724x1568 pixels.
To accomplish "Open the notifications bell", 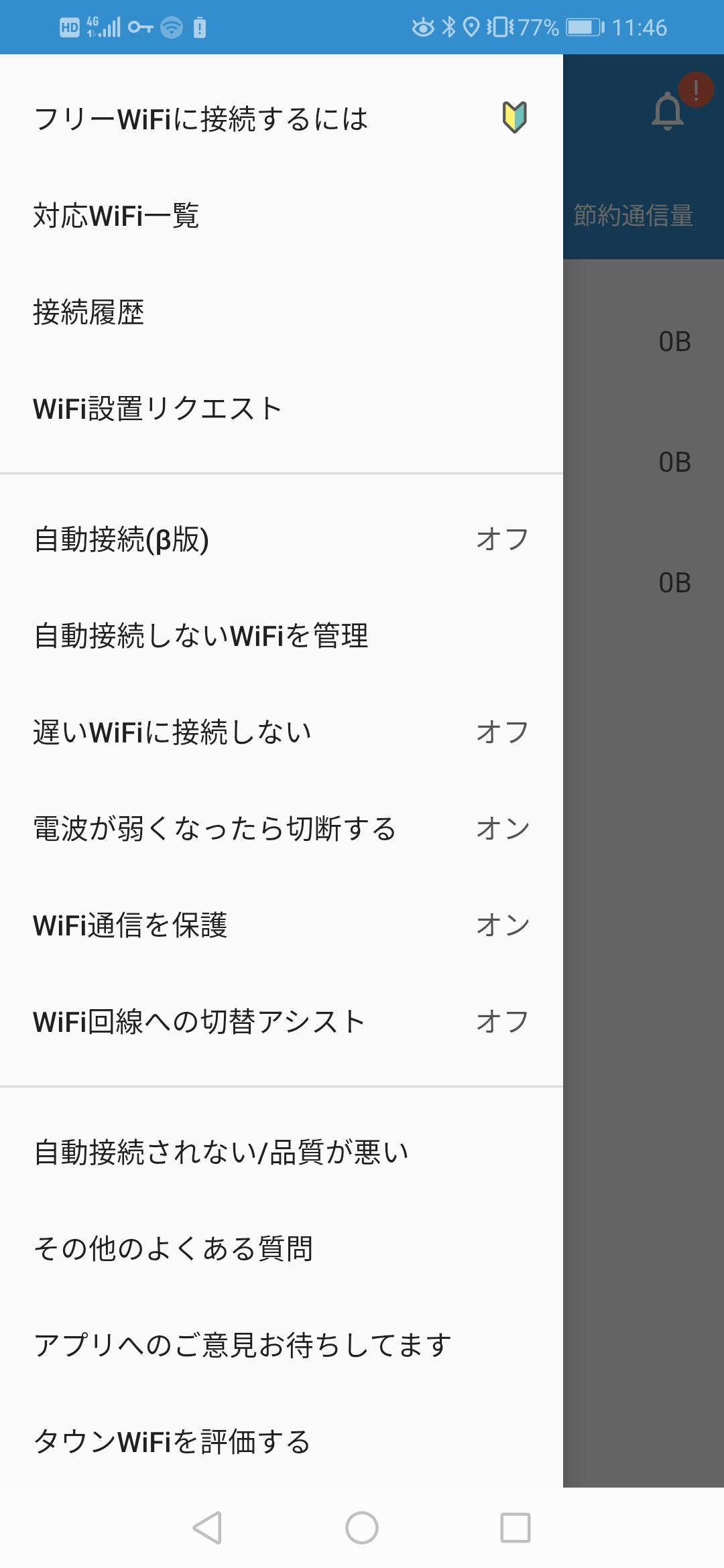I will [668, 111].
